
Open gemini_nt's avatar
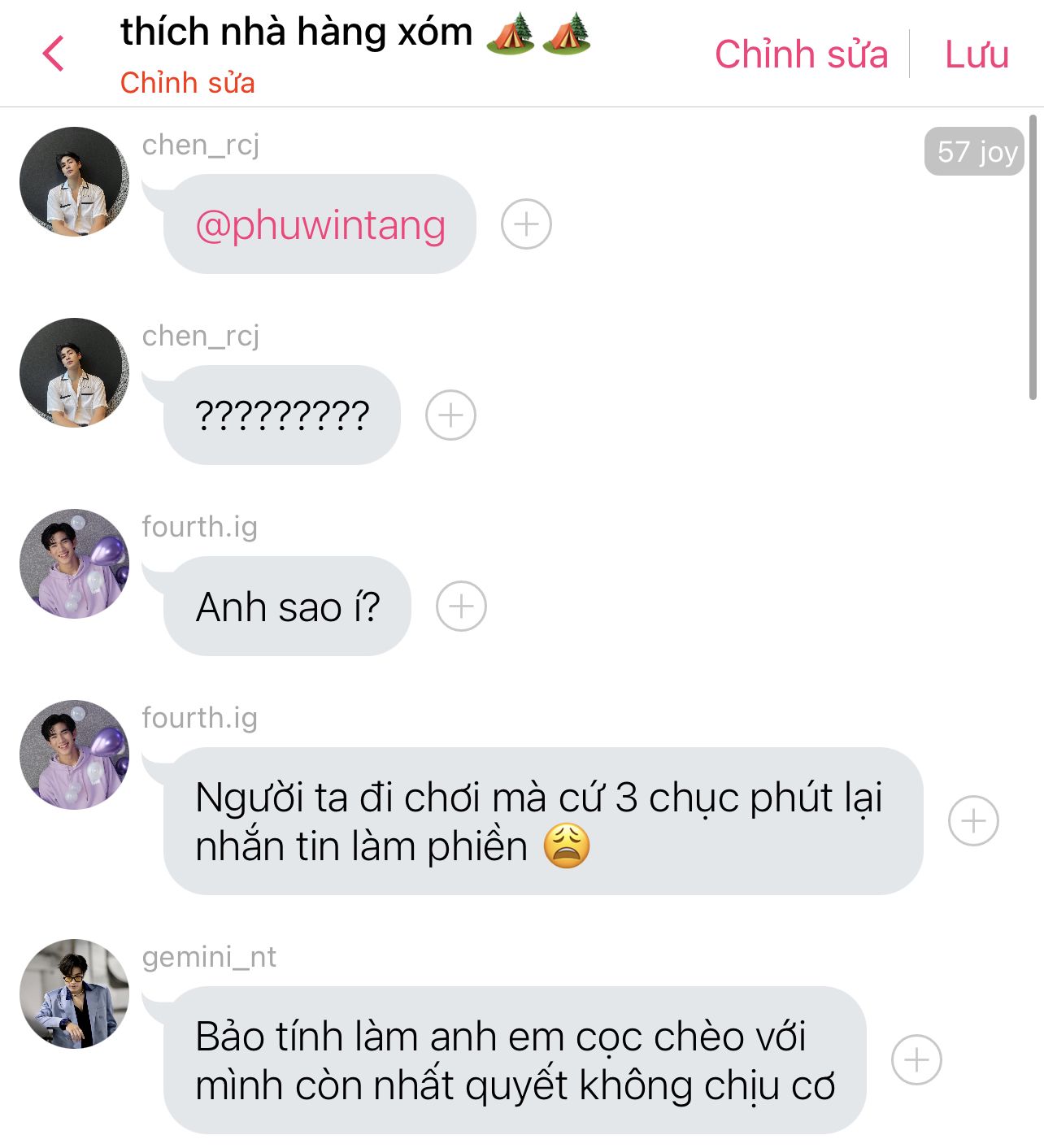(x=74, y=994)
